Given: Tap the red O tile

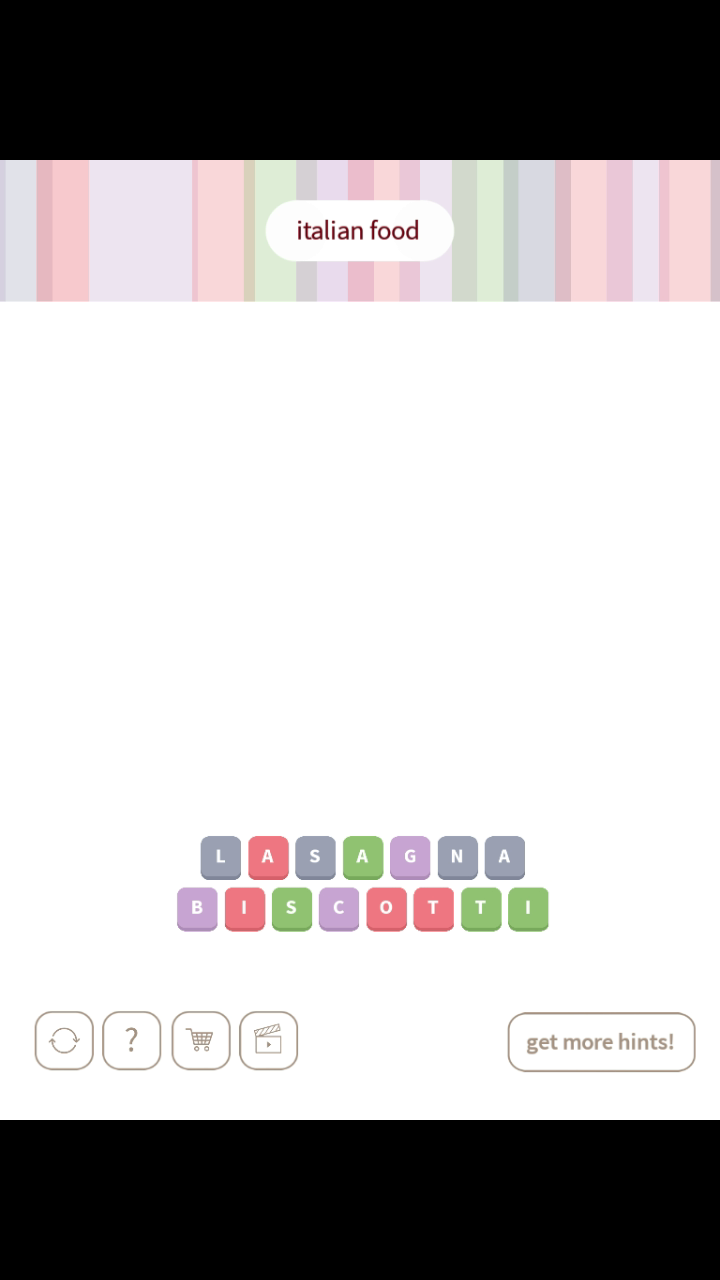Looking at the screenshot, I should coord(386,909).
